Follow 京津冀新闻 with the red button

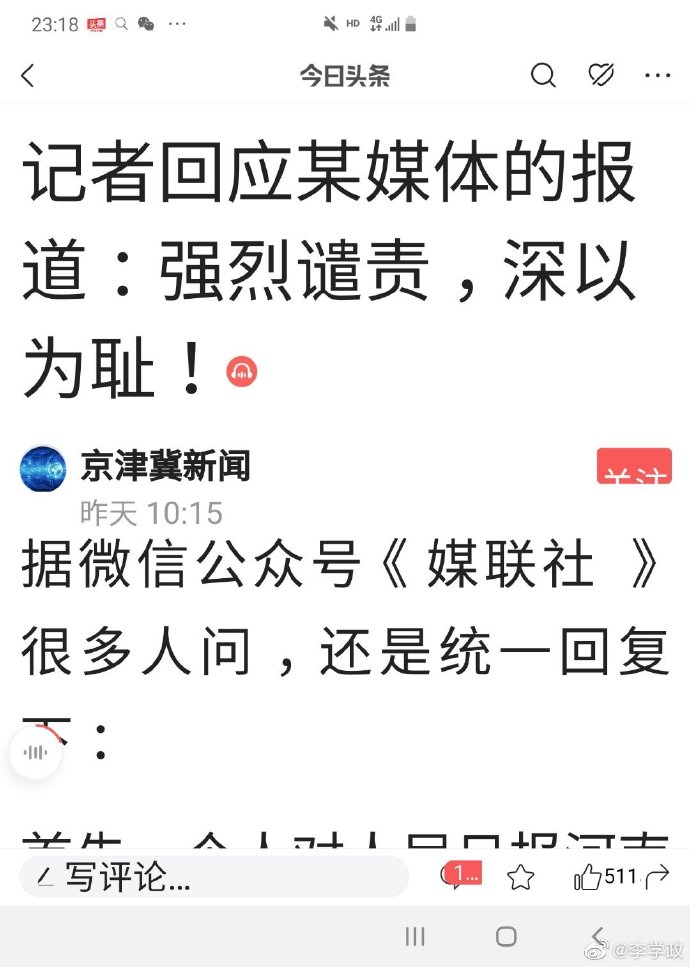pos(634,468)
